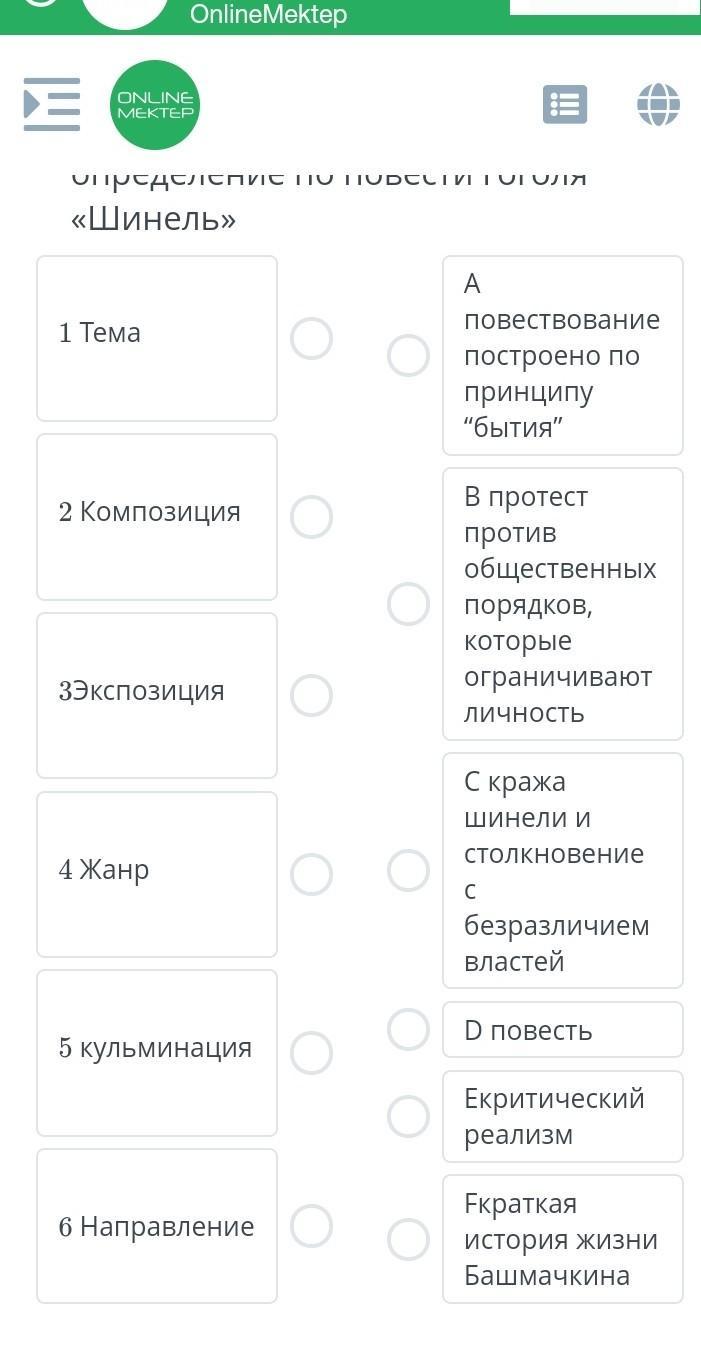Image resolution: width=701 pixels, height=1353 pixels.
Task: Pick the circle for answer F краткая история
Action: (408, 1239)
